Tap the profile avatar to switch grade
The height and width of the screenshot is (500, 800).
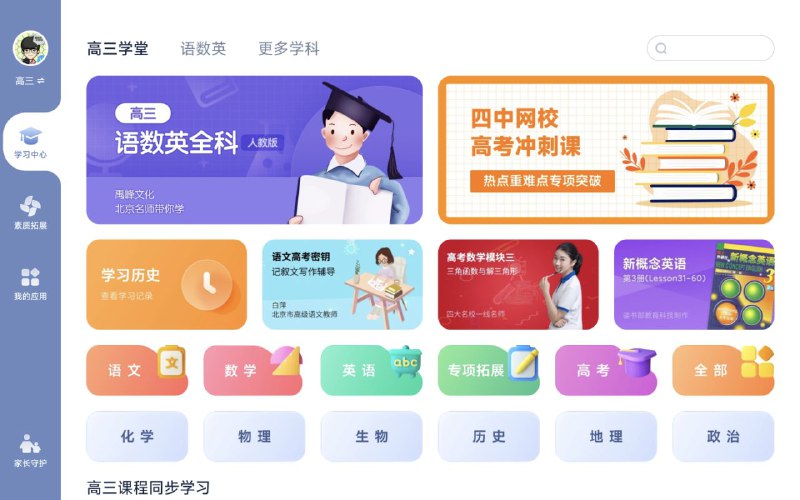[30, 50]
